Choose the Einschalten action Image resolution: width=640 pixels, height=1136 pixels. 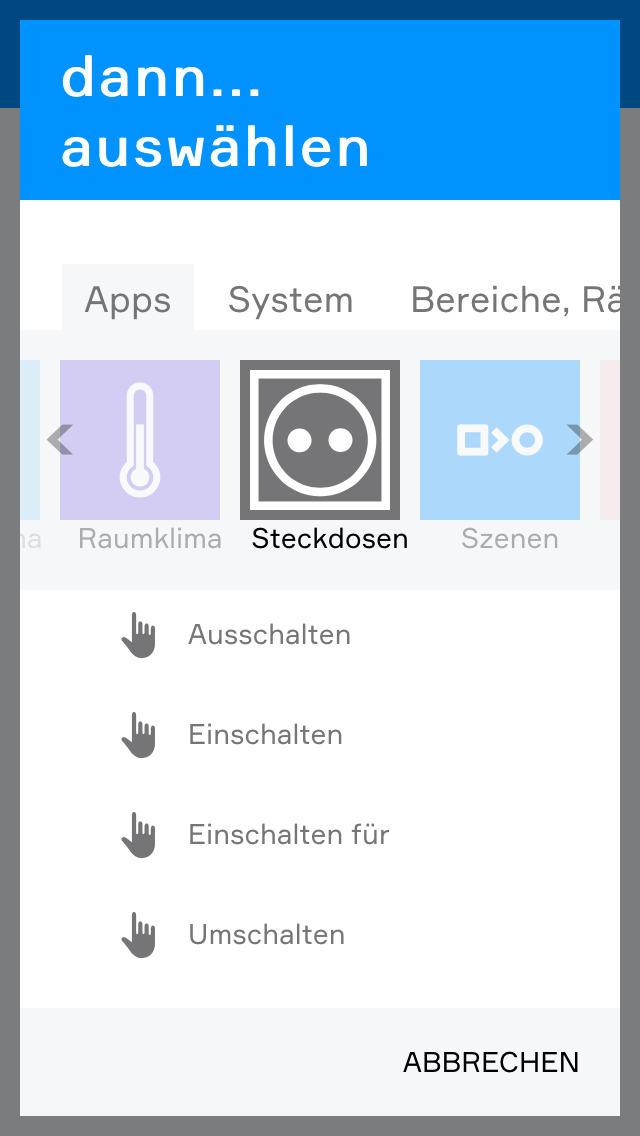(265, 735)
